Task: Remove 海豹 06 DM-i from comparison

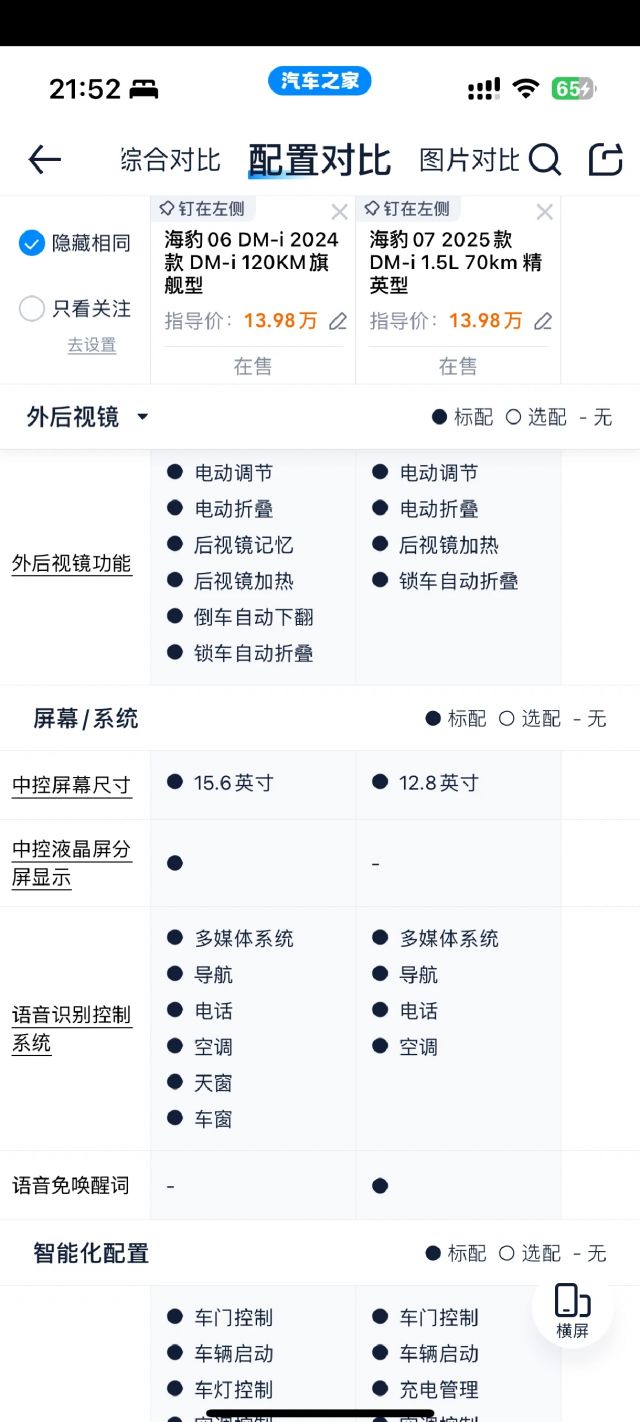Action: point(339,212)
